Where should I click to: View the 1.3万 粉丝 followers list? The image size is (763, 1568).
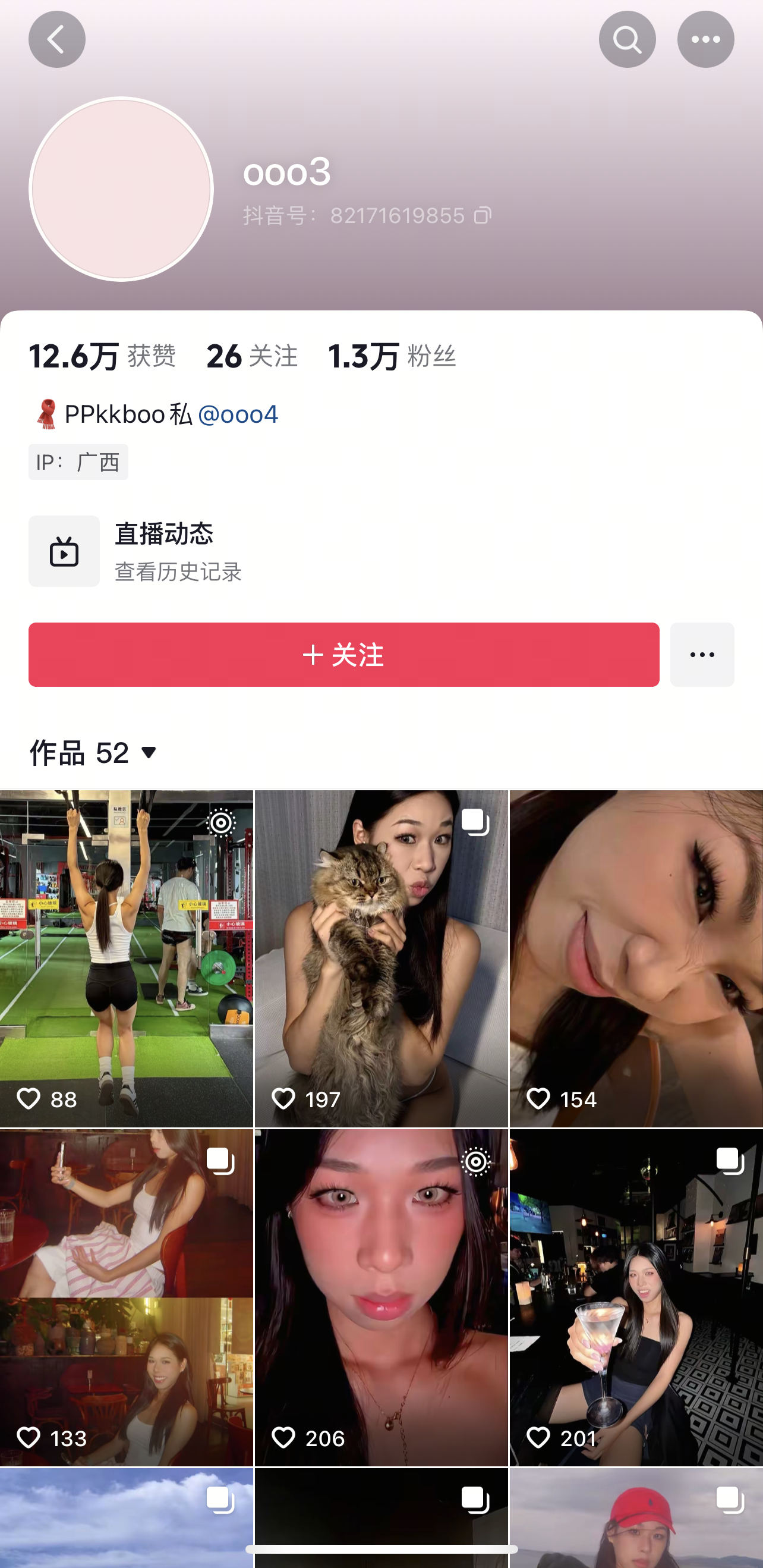coord(392,356)
